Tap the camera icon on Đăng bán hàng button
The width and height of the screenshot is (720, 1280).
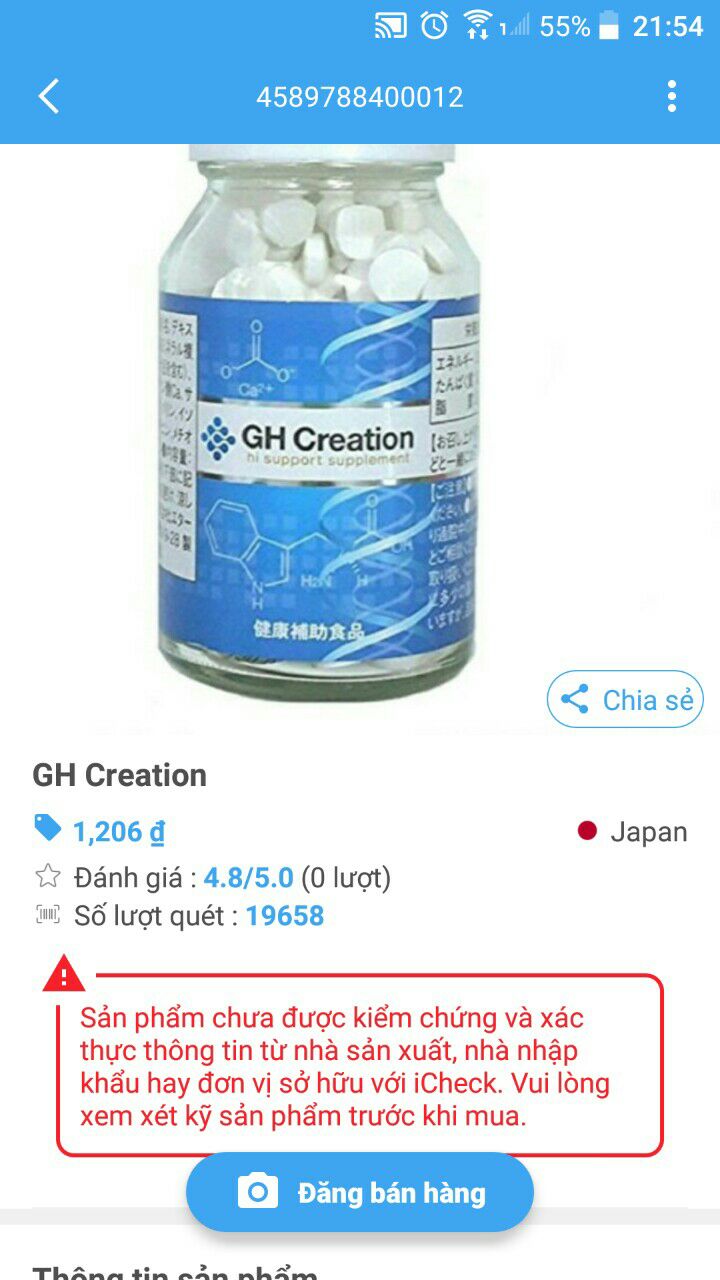pos(258,1191)
